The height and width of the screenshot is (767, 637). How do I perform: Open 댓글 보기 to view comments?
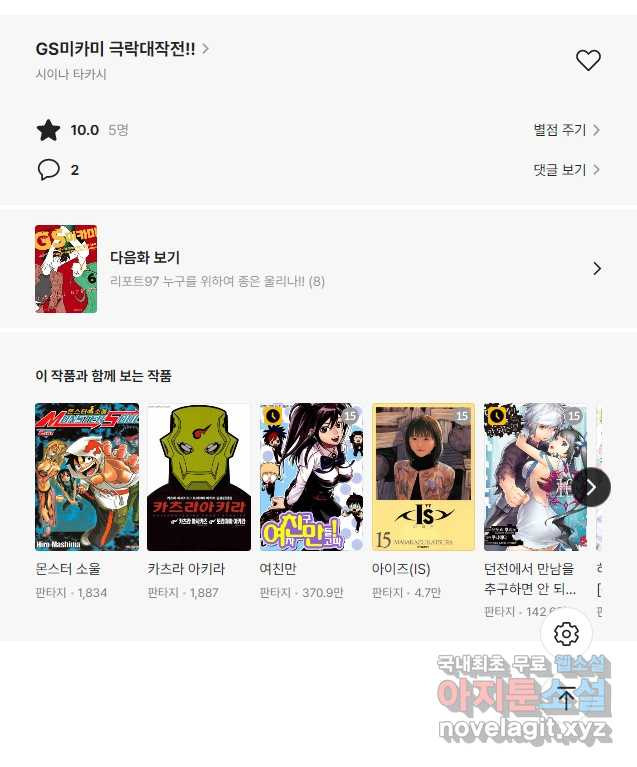coord(566,170)
